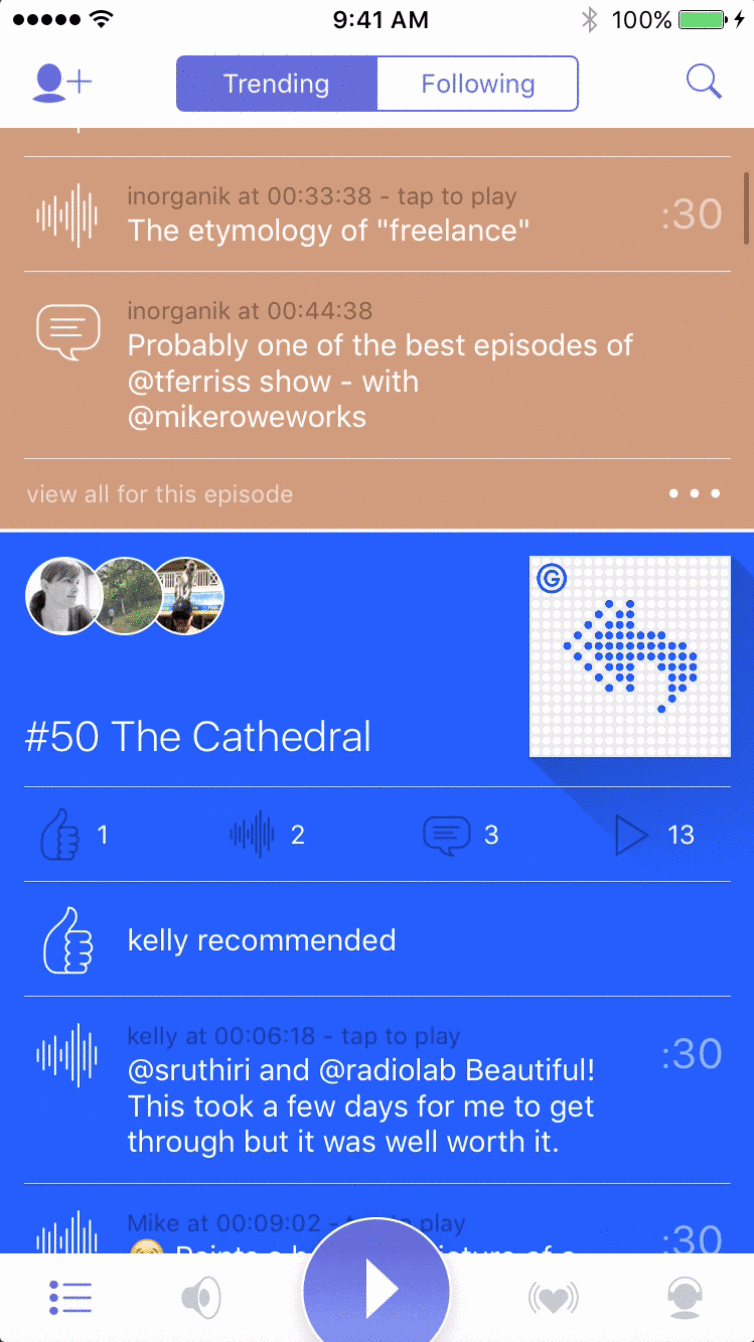Open the list tab in bottom bar
The height and width of the screenshot is (1342, 754).
tap(70, 1298)
